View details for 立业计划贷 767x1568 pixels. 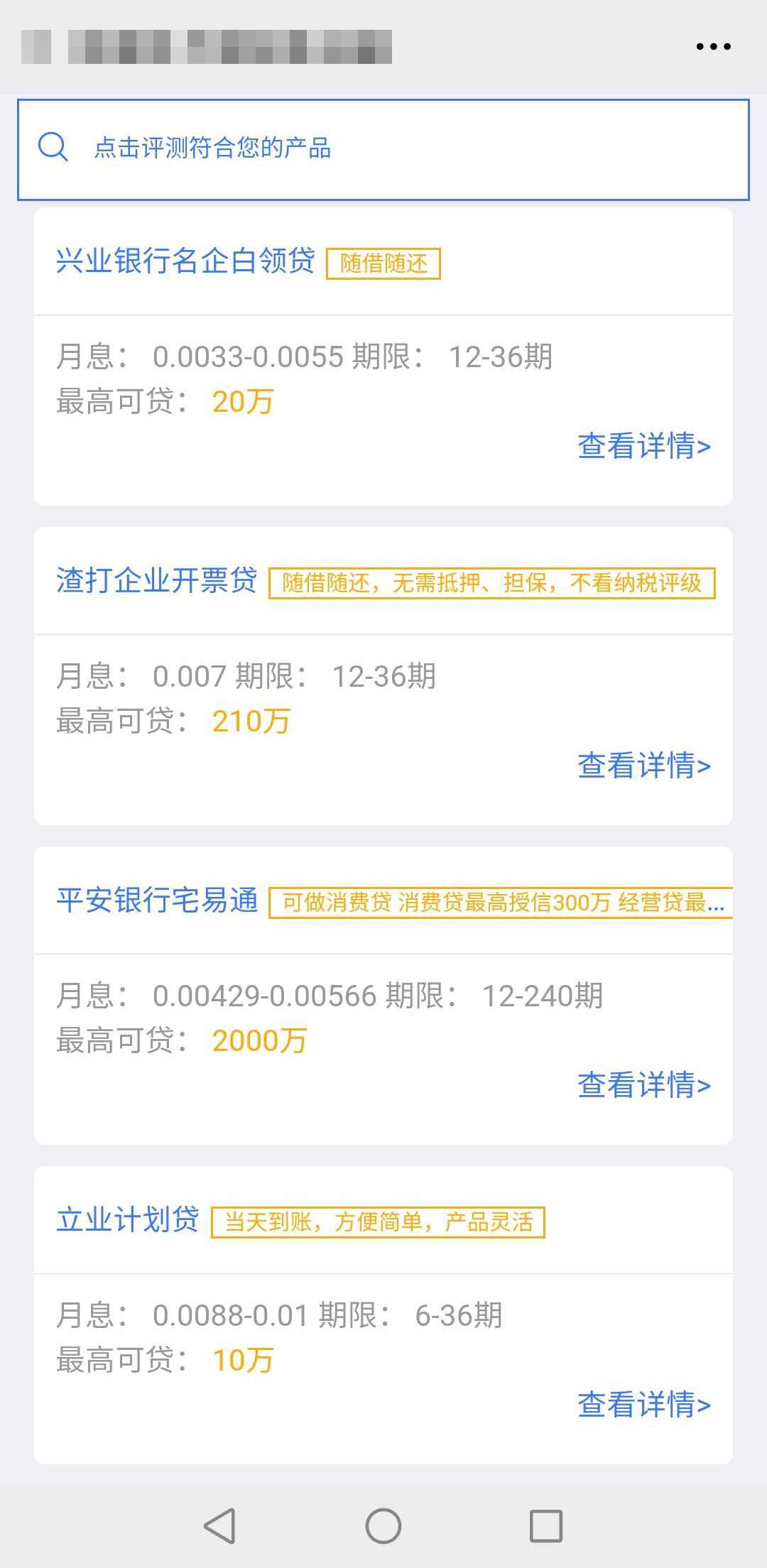click(x=643, y=1405)
